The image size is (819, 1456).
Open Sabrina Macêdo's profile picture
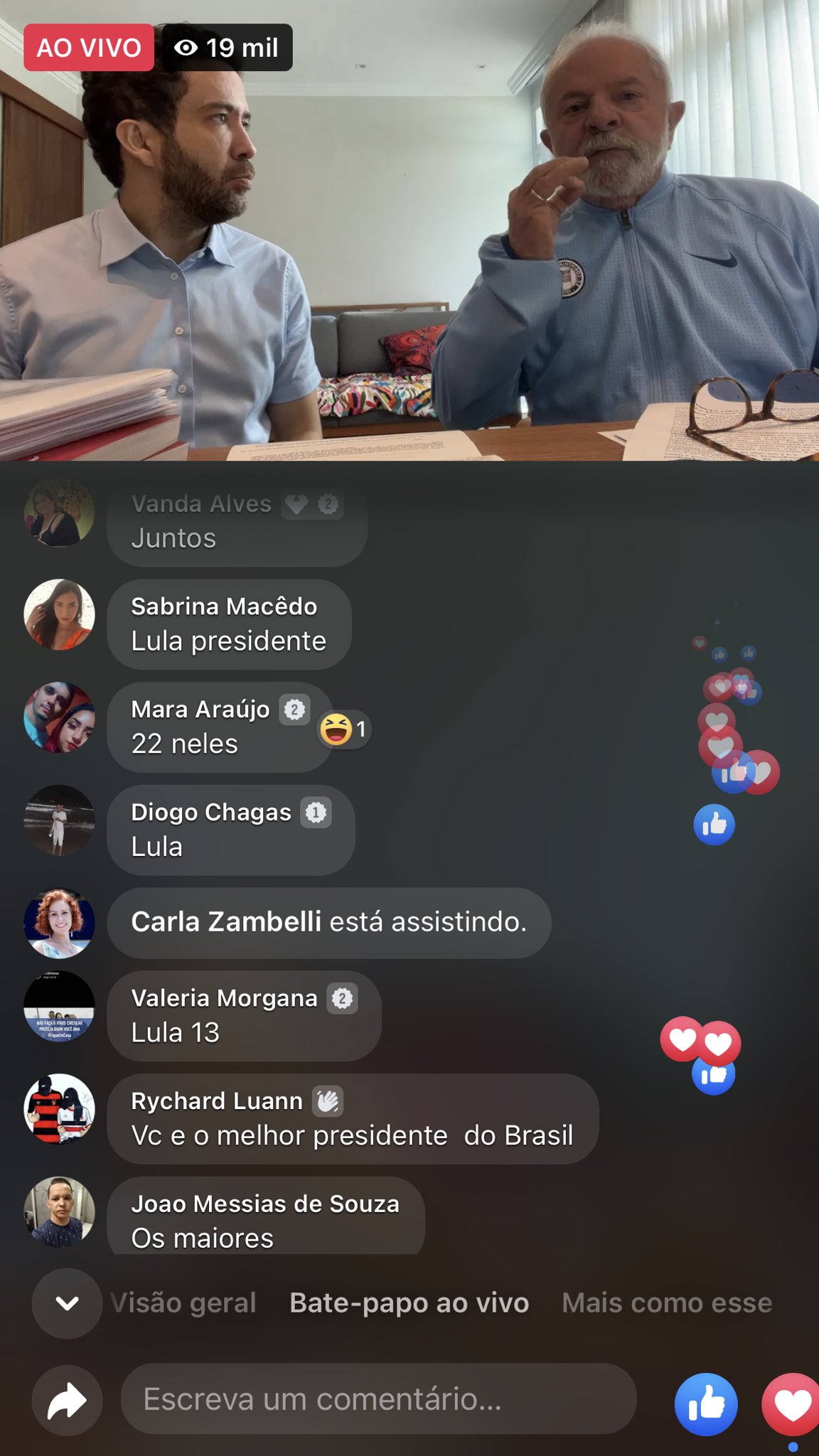coord(59,614)
